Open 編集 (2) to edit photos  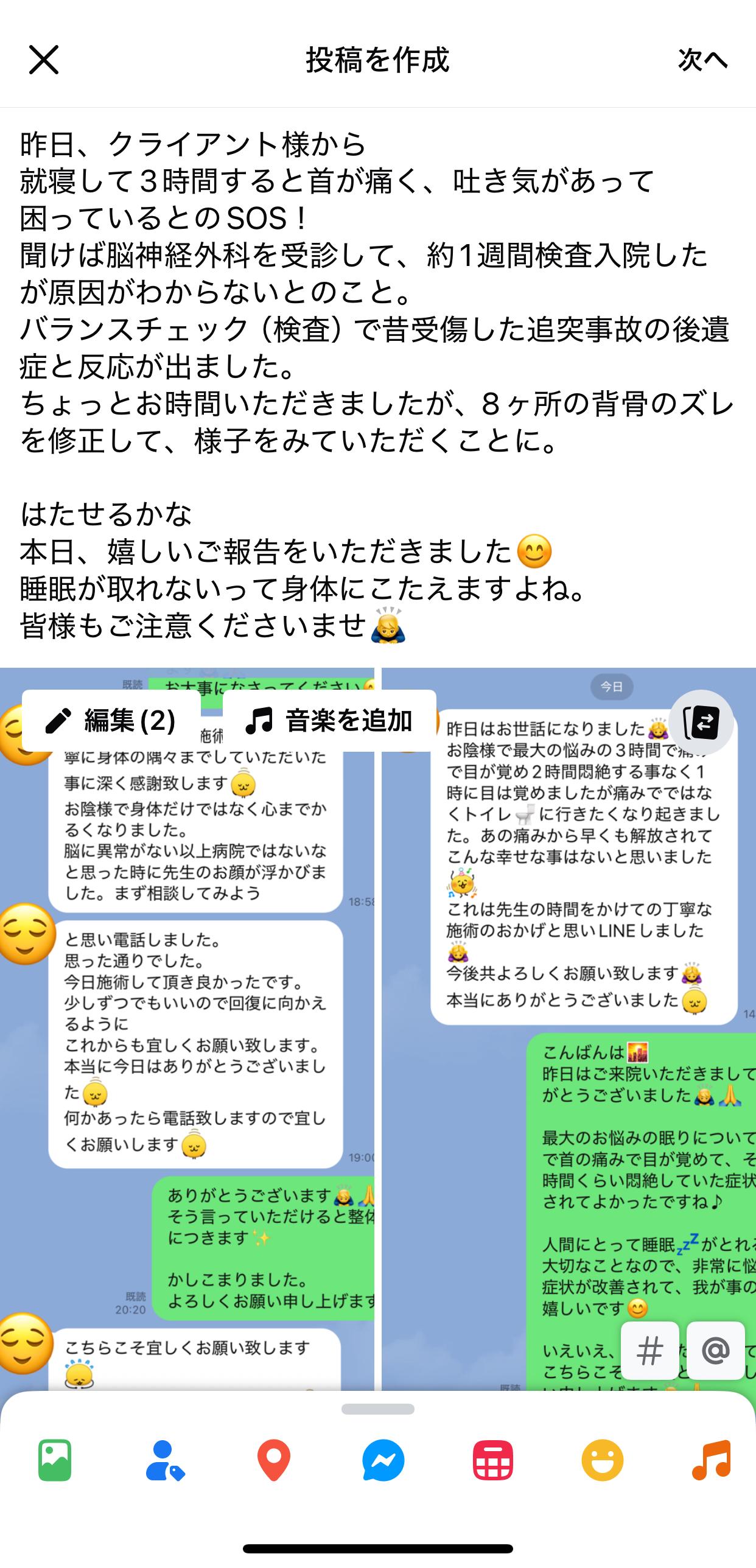tap(111, 721)
